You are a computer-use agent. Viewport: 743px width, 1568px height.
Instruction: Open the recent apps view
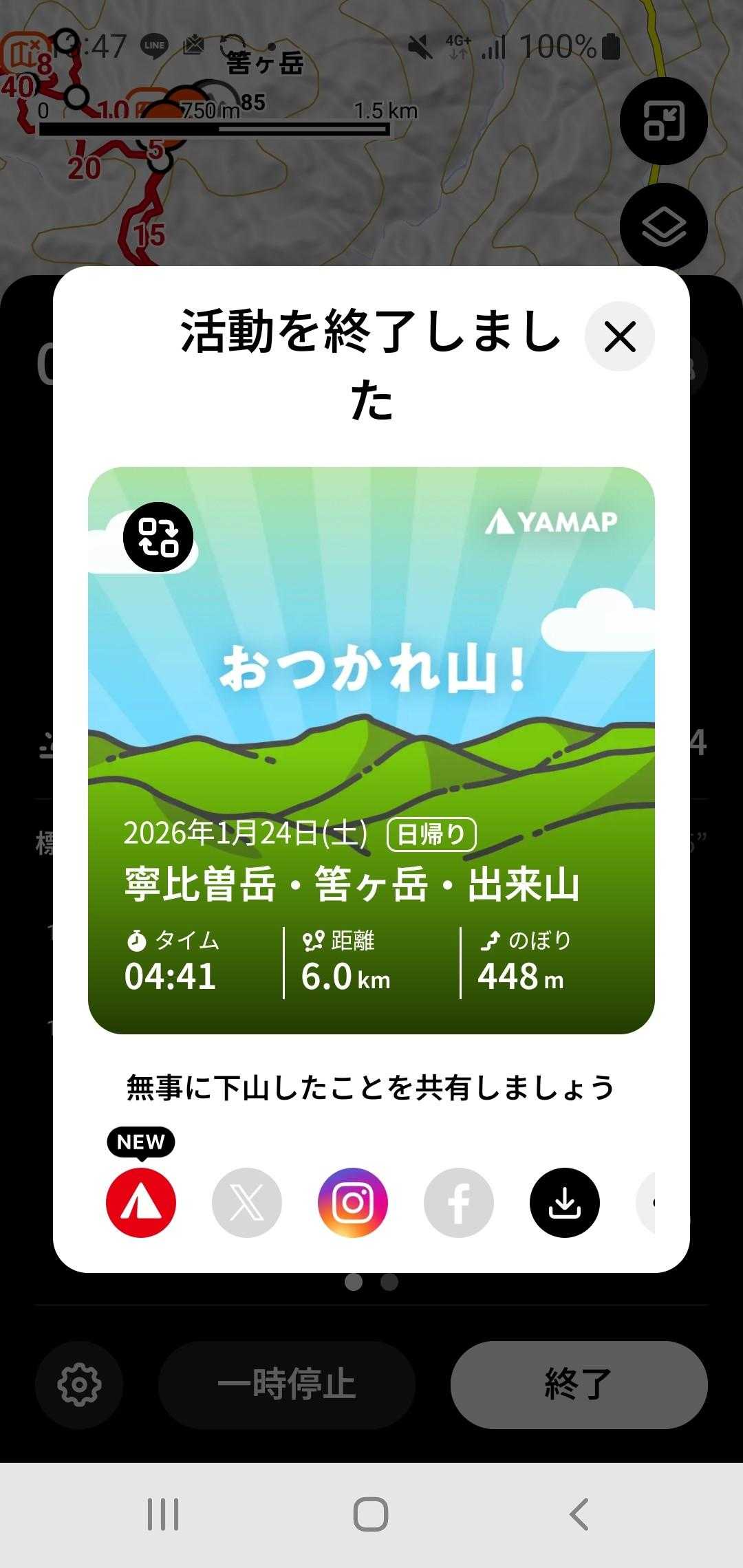(x=163, y=1514)
